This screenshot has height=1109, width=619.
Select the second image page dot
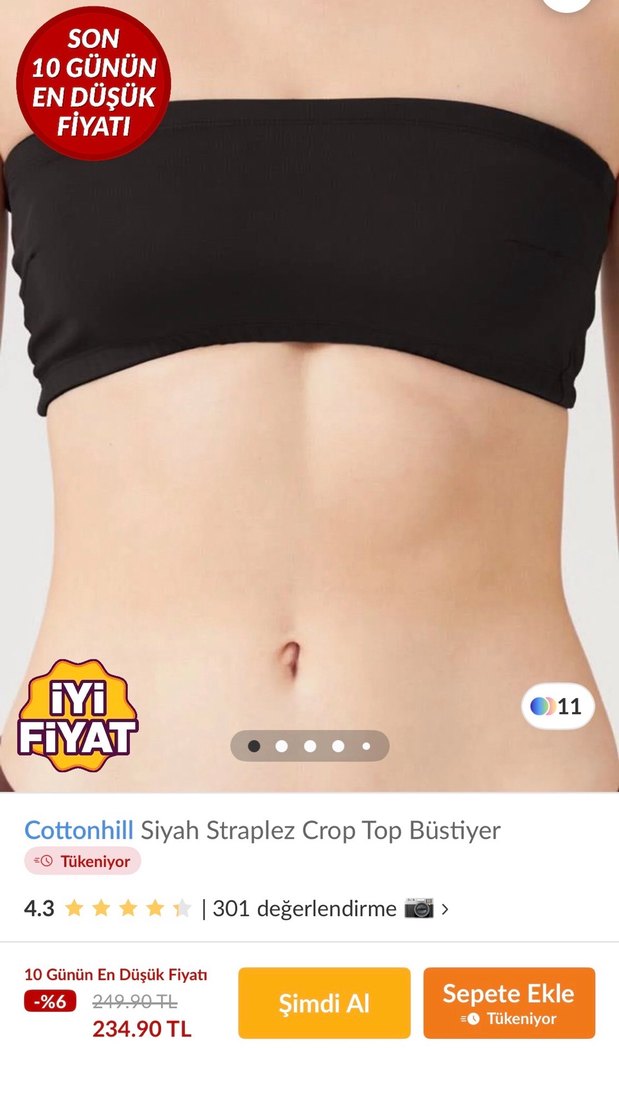pyautogui.click(x=282, y=746)
